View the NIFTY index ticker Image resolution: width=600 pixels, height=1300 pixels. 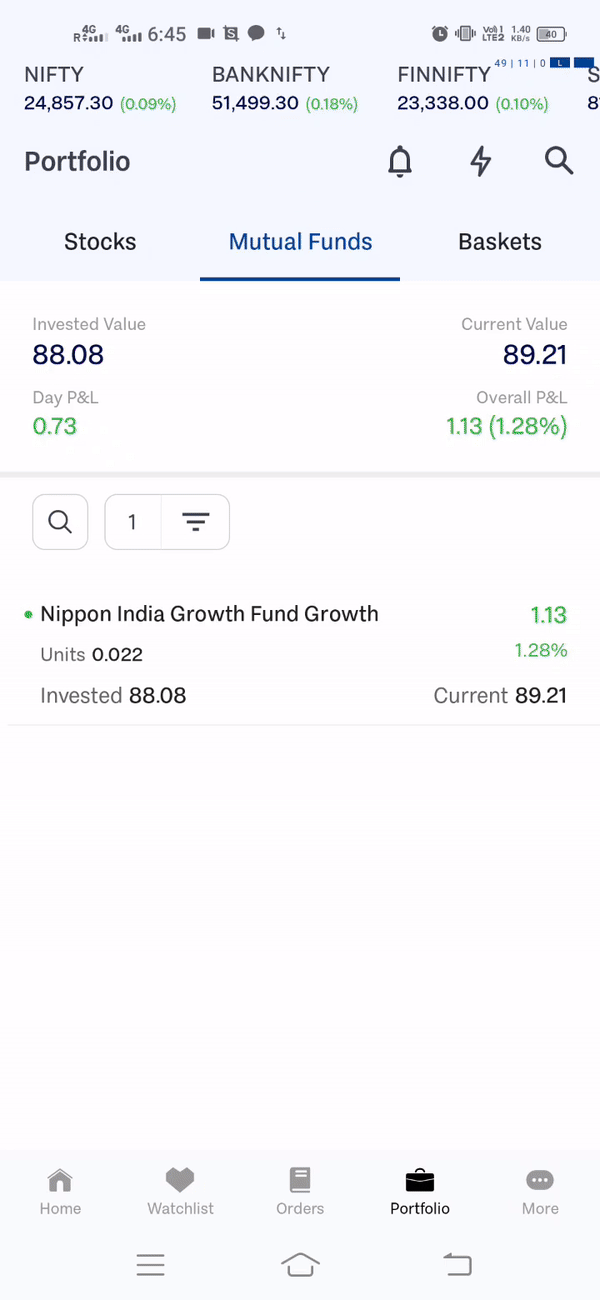(100, 89)
